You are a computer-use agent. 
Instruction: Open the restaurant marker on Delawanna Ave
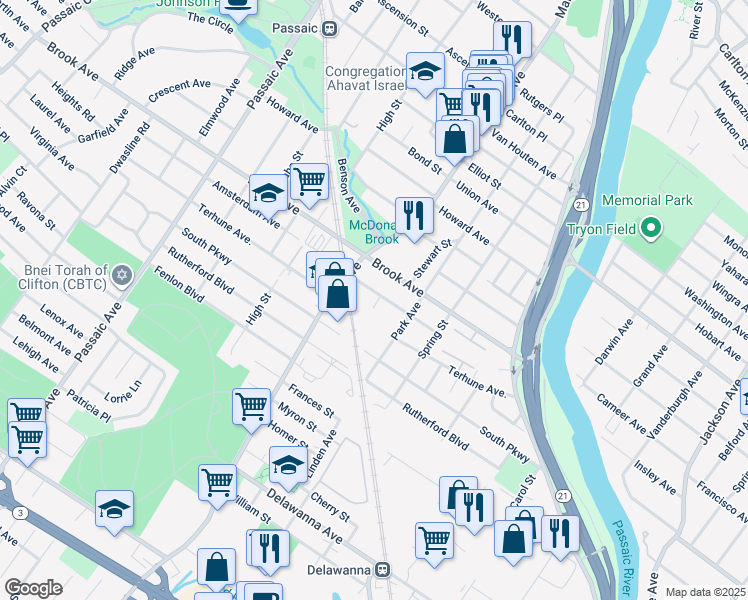click(x=268, y=547)
